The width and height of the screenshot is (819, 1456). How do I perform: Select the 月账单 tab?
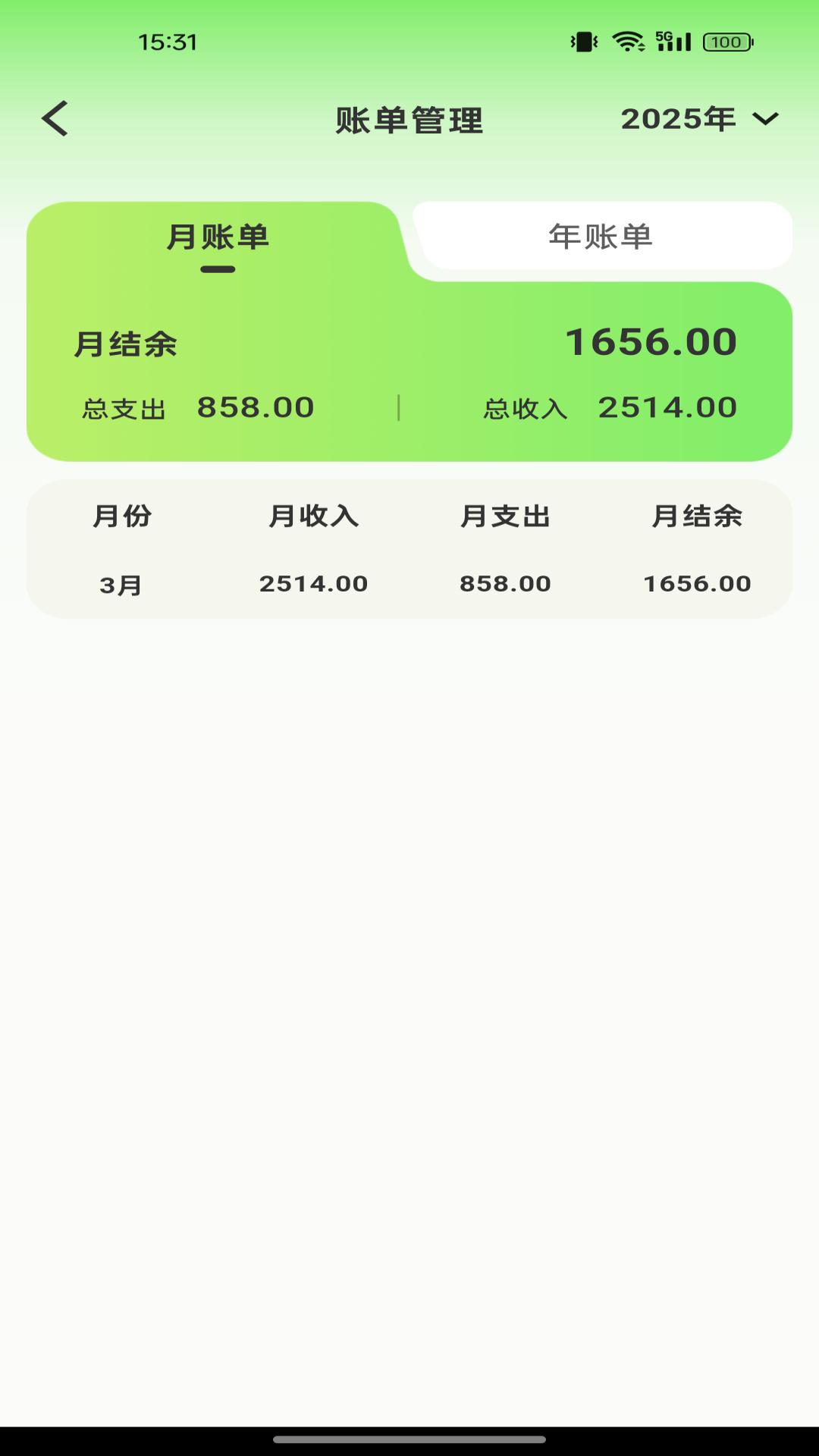(x=218, y=237)
